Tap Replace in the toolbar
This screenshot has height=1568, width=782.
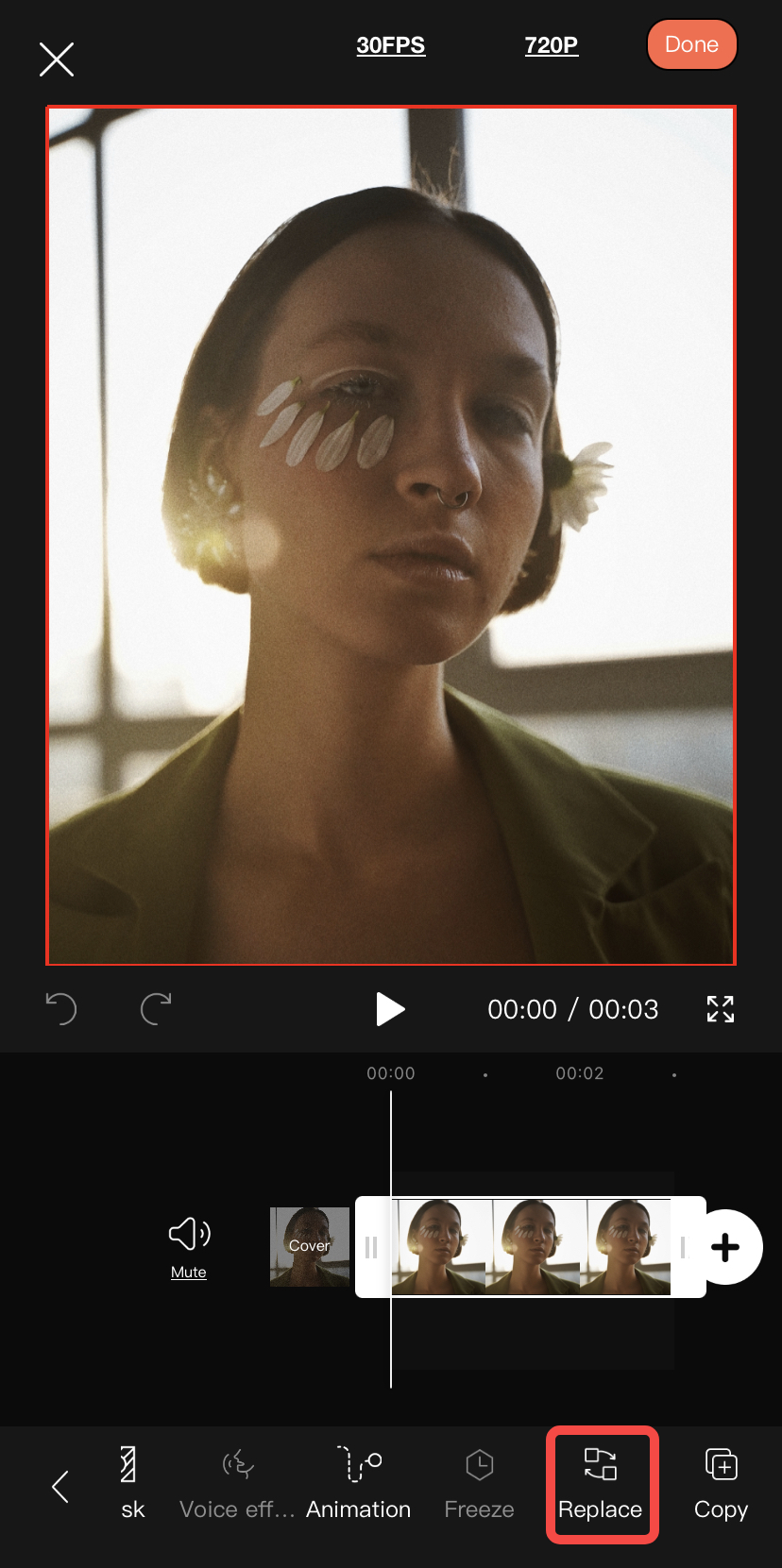click(601, 1484)
